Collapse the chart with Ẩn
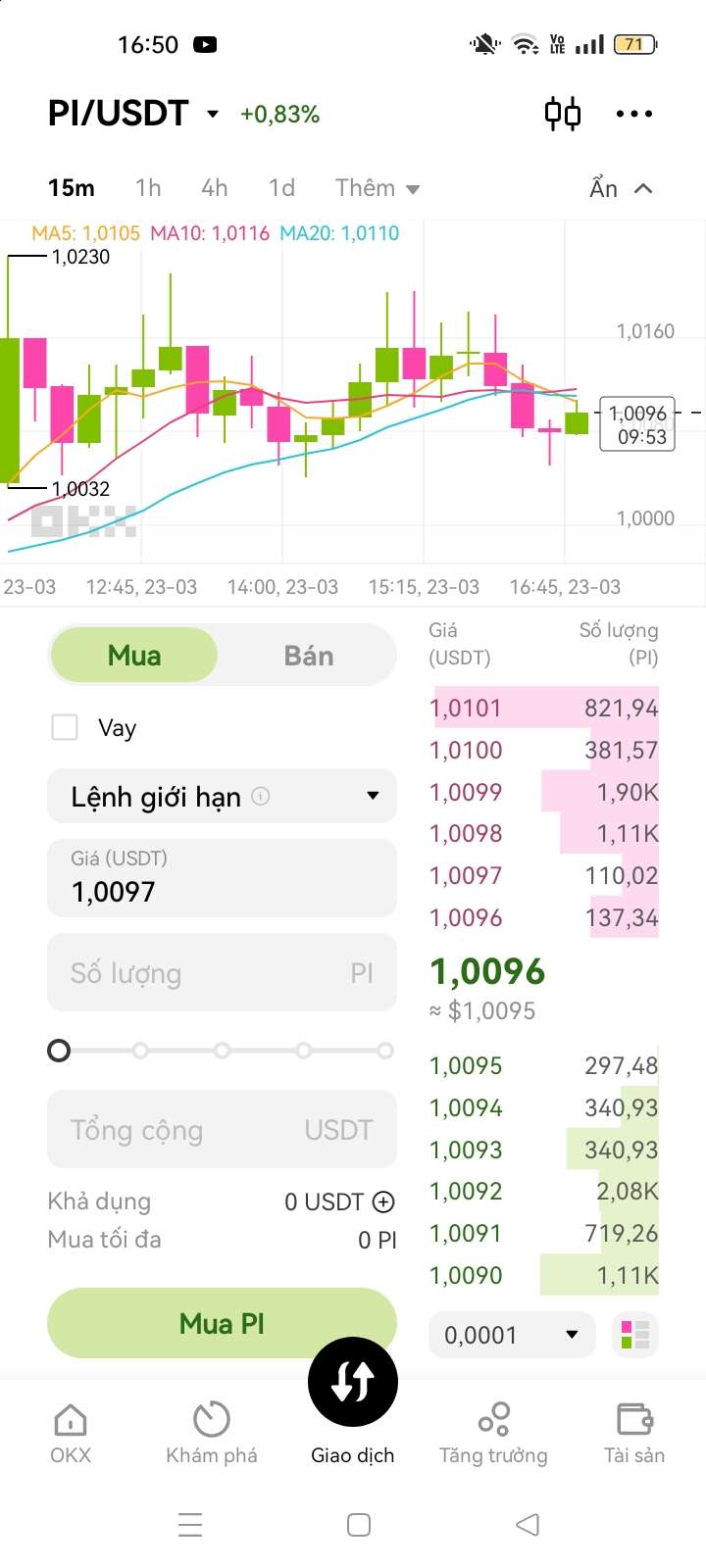This screenshot has width=706, height=1568. [621, 188]
